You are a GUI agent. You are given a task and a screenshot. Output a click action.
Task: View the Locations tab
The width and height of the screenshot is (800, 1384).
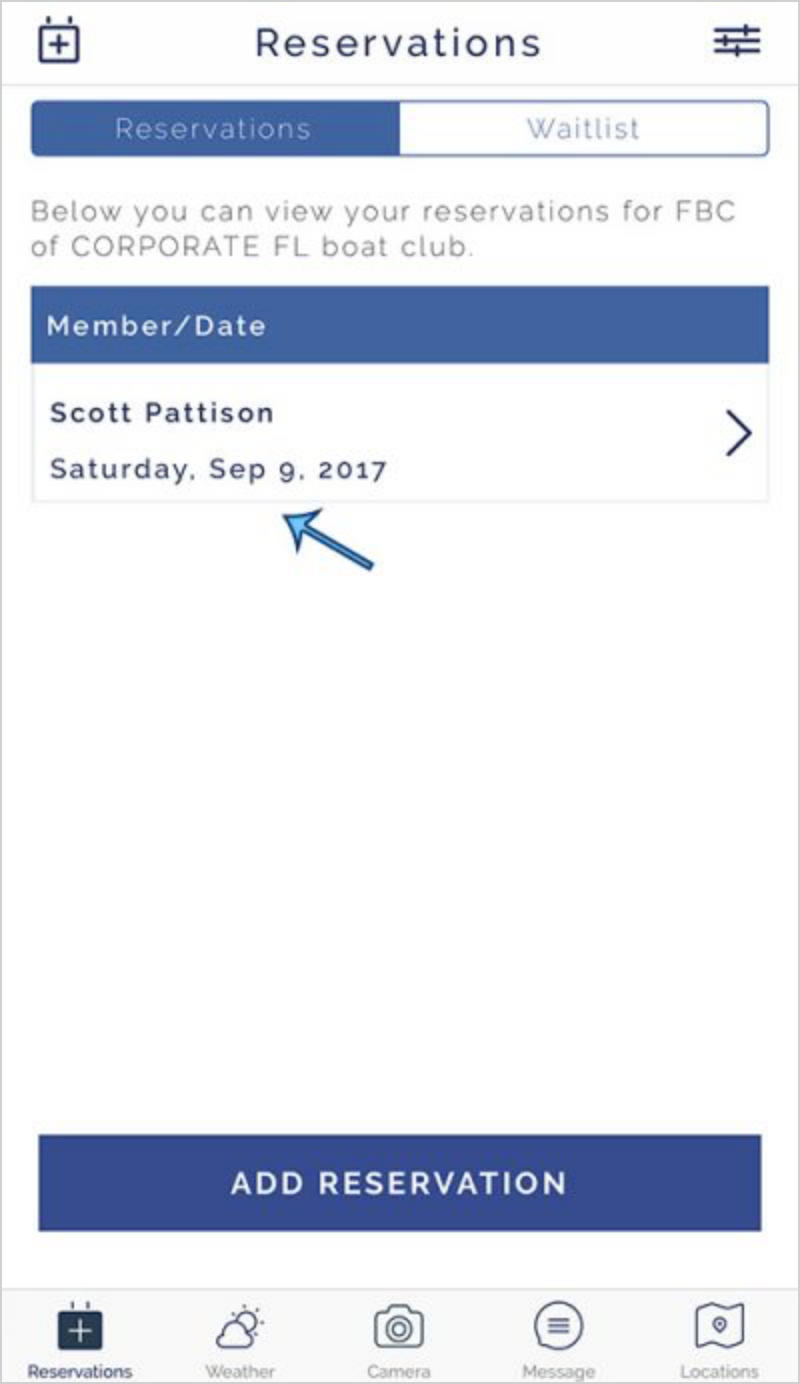tap(719, 1340)
